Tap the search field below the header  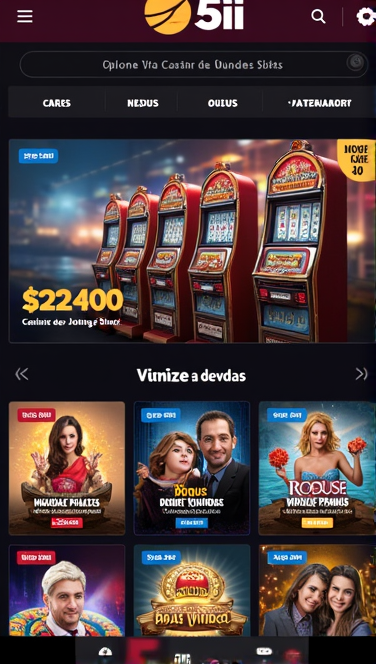coord(194,65)
